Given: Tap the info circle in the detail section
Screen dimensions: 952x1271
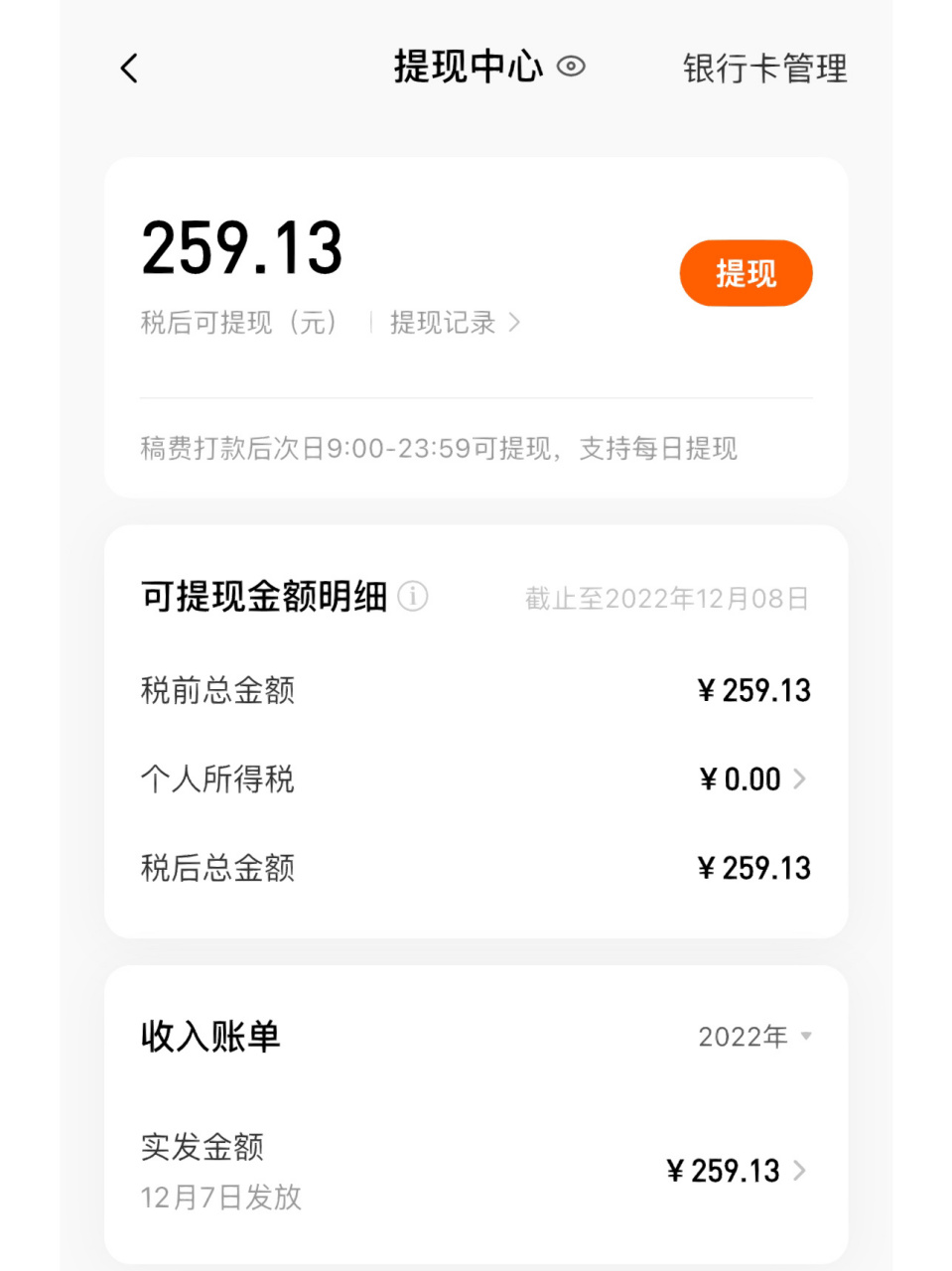Looking at the screenshot, I should [412, 597].
